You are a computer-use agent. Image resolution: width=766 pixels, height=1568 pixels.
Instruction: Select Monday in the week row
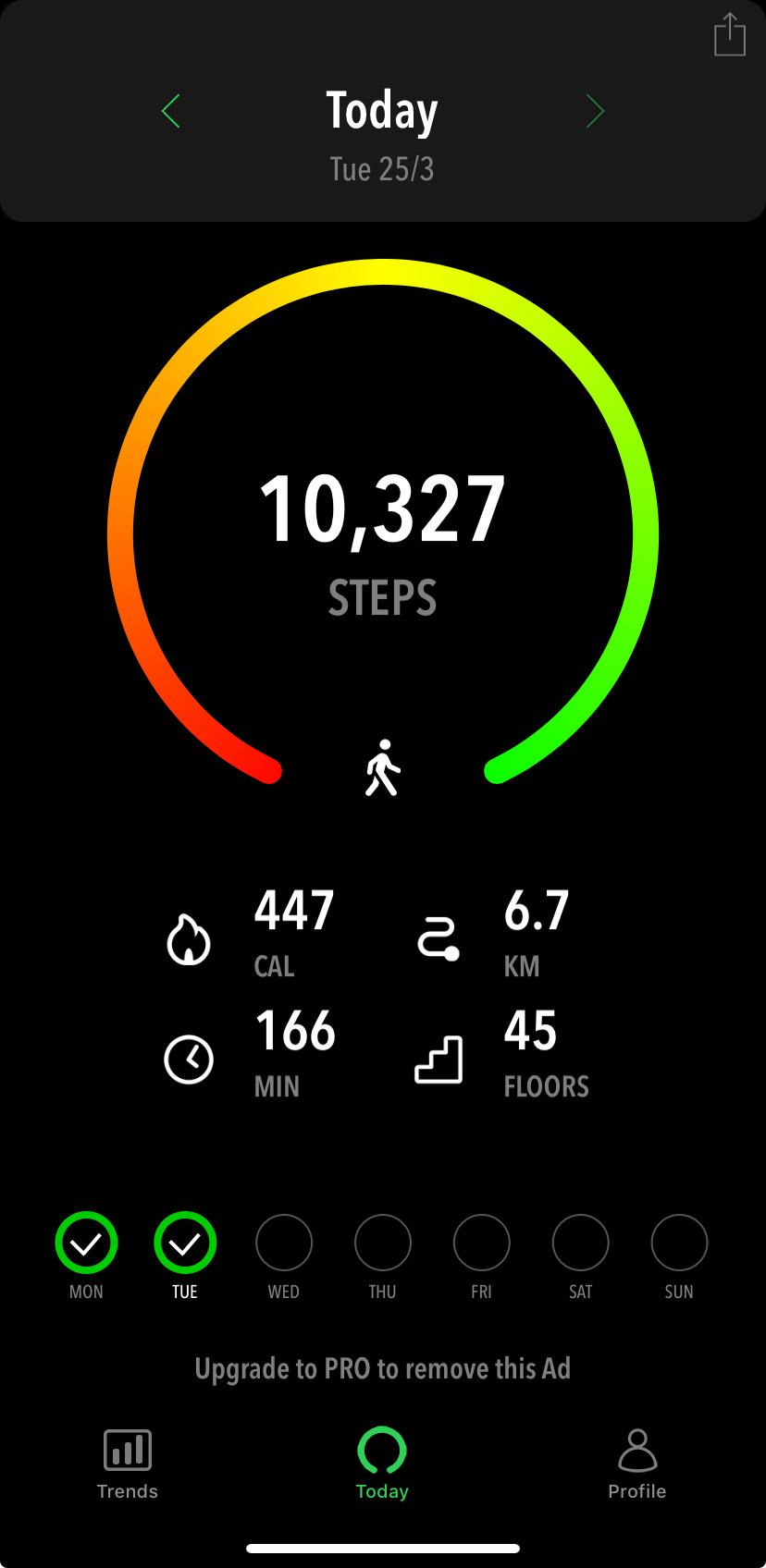pos(86,1243)
